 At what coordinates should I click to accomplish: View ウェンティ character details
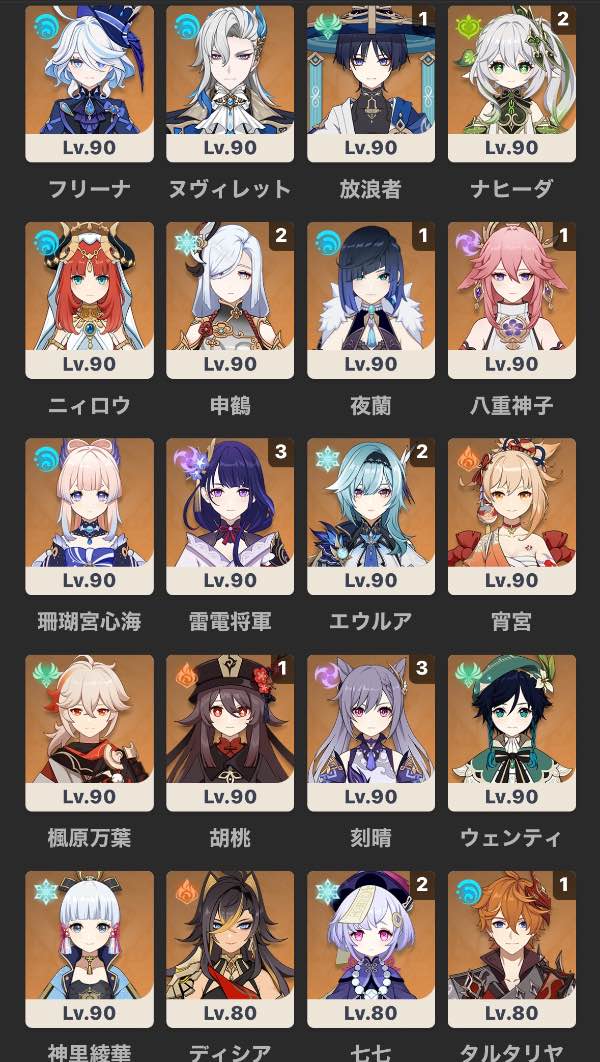point(512,732)
